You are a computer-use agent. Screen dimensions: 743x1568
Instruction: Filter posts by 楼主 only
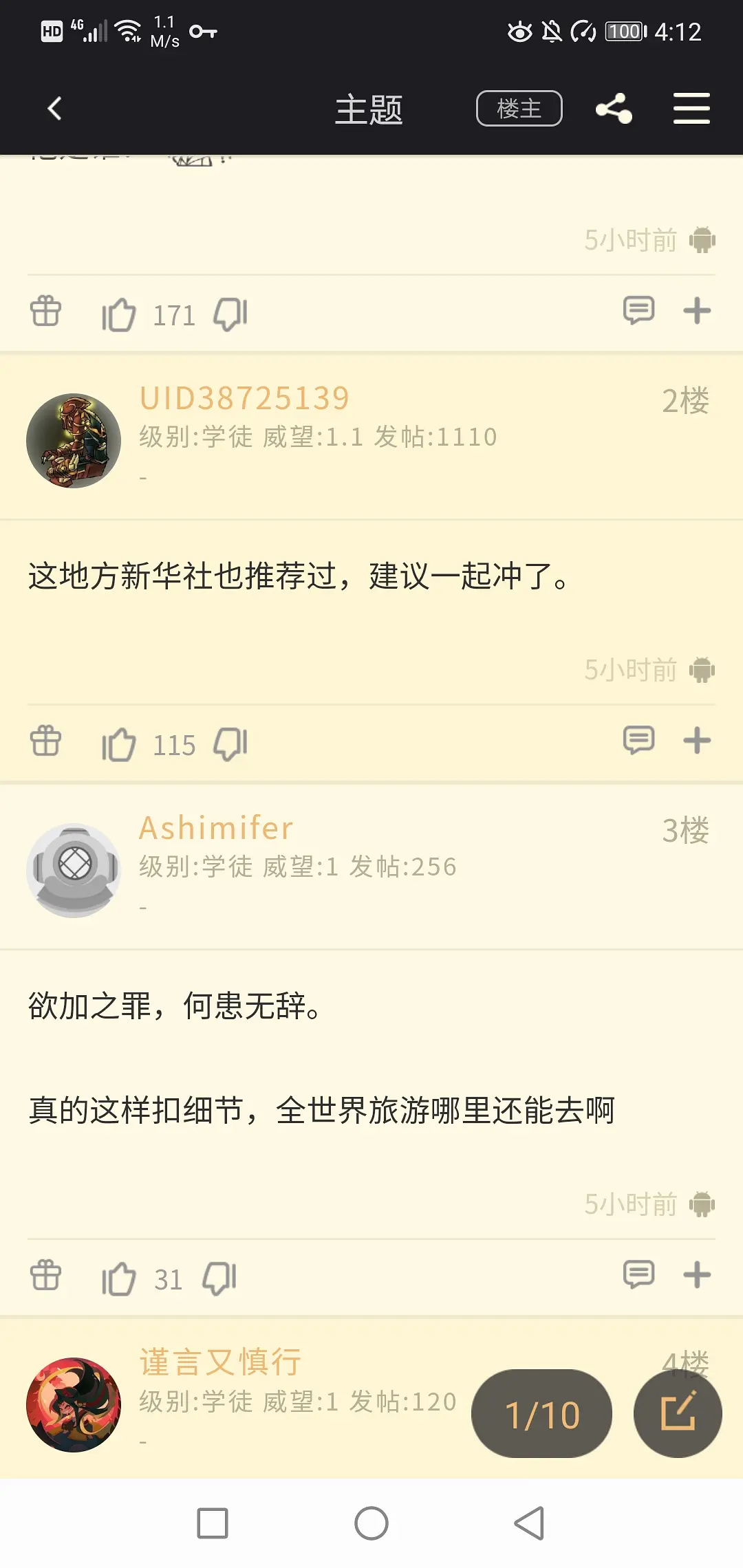(519, 109)
